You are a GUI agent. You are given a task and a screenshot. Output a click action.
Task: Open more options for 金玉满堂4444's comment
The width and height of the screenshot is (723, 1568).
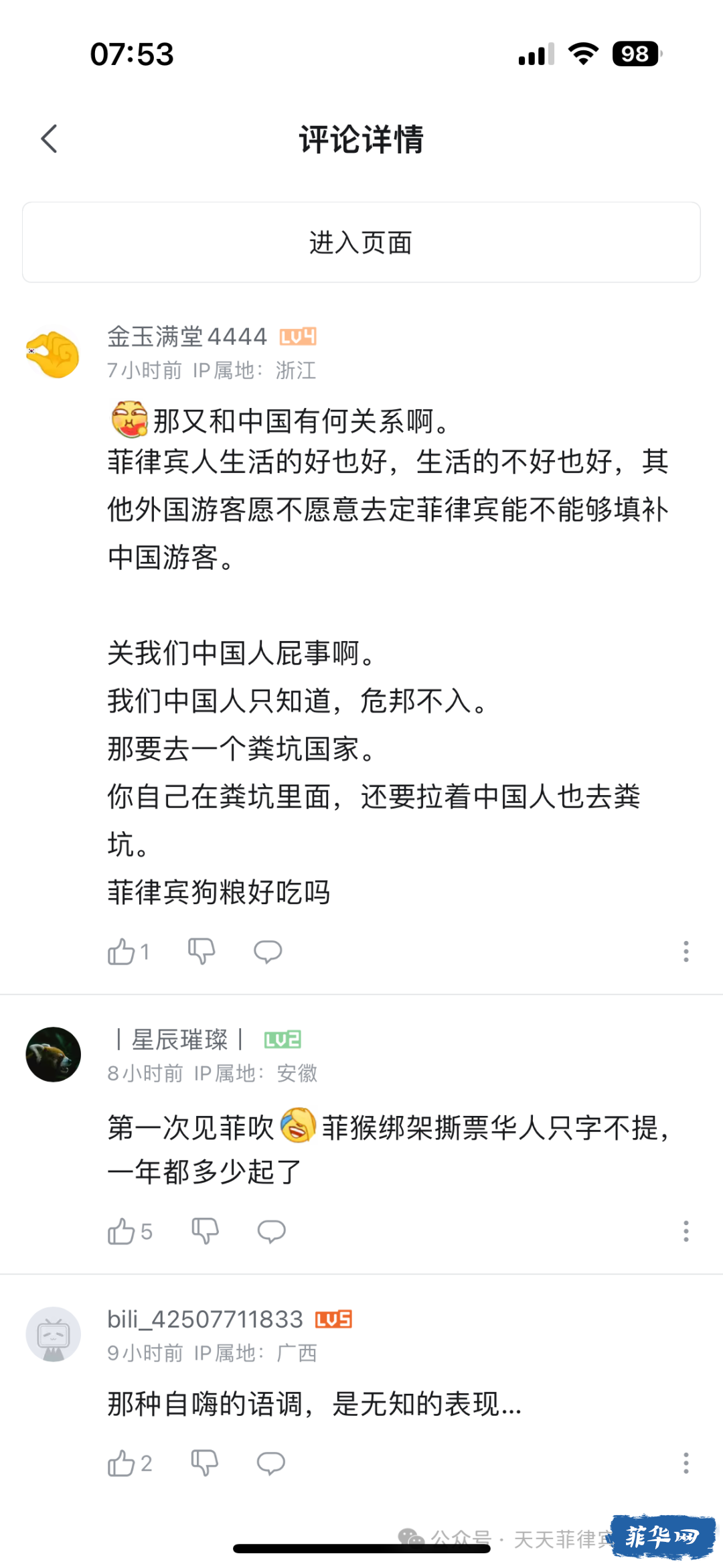pyautogui.click(x=686, y=952)
